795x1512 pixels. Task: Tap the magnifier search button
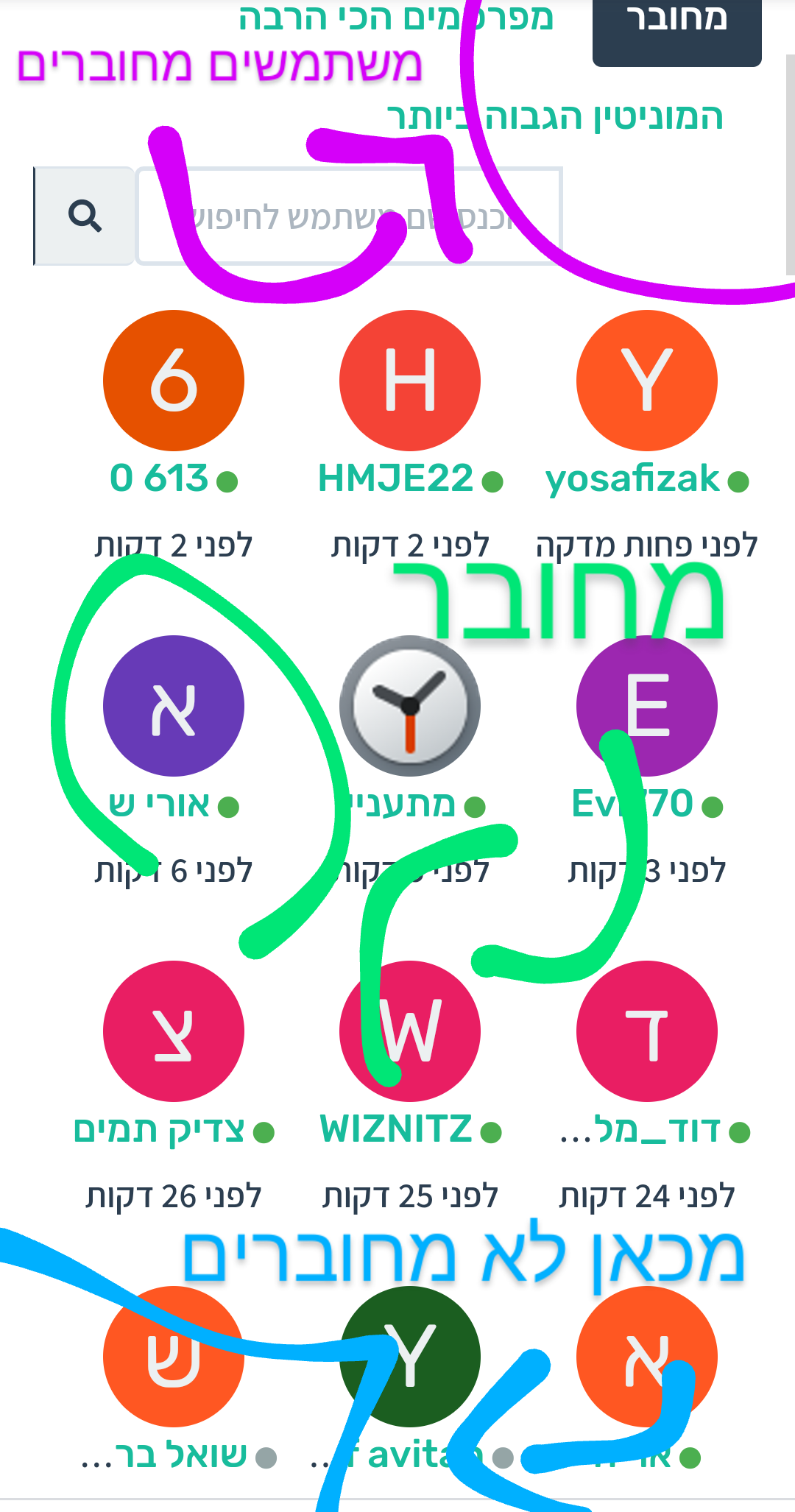pos(85,216)
